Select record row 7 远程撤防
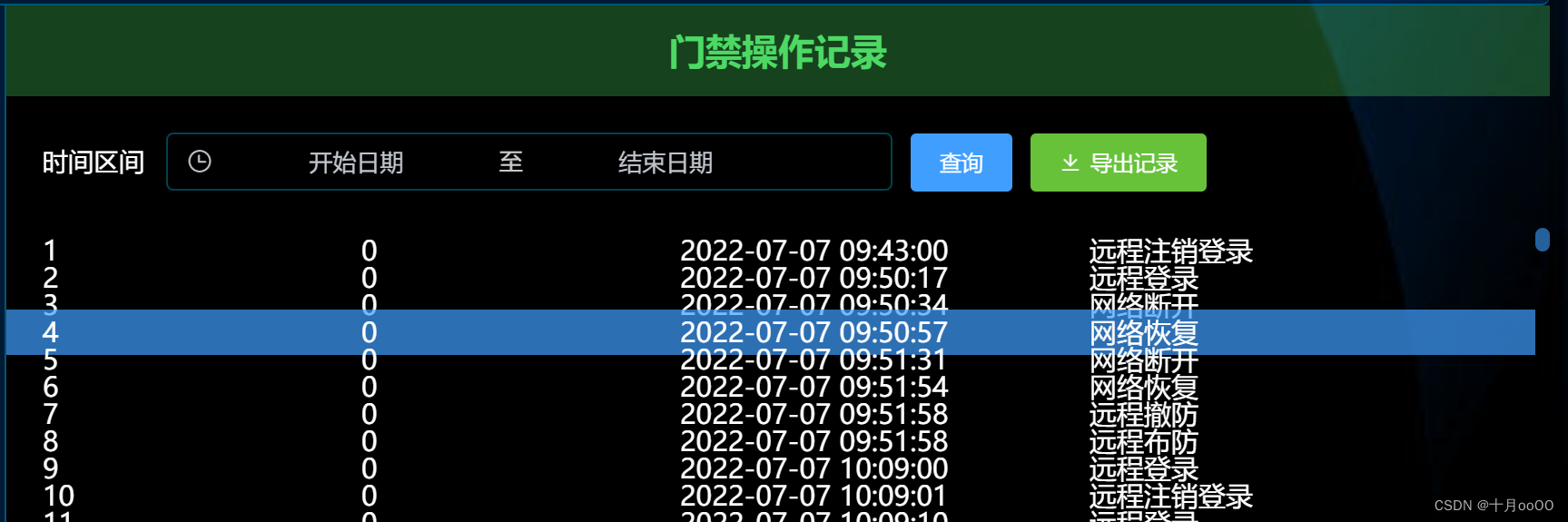The width and height of the screenshot is (1568, 522). (814, 414)
